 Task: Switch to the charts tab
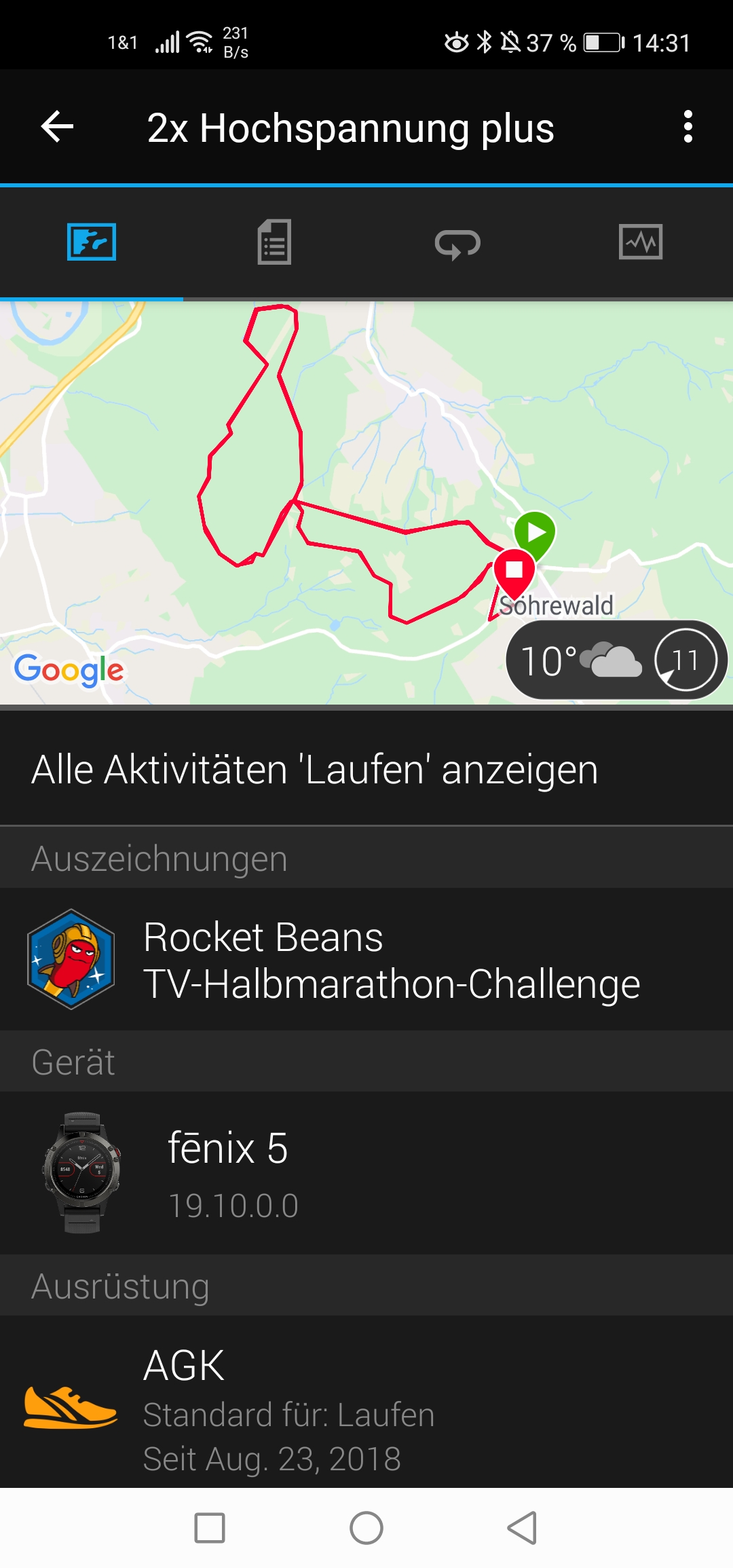(641, 242)
